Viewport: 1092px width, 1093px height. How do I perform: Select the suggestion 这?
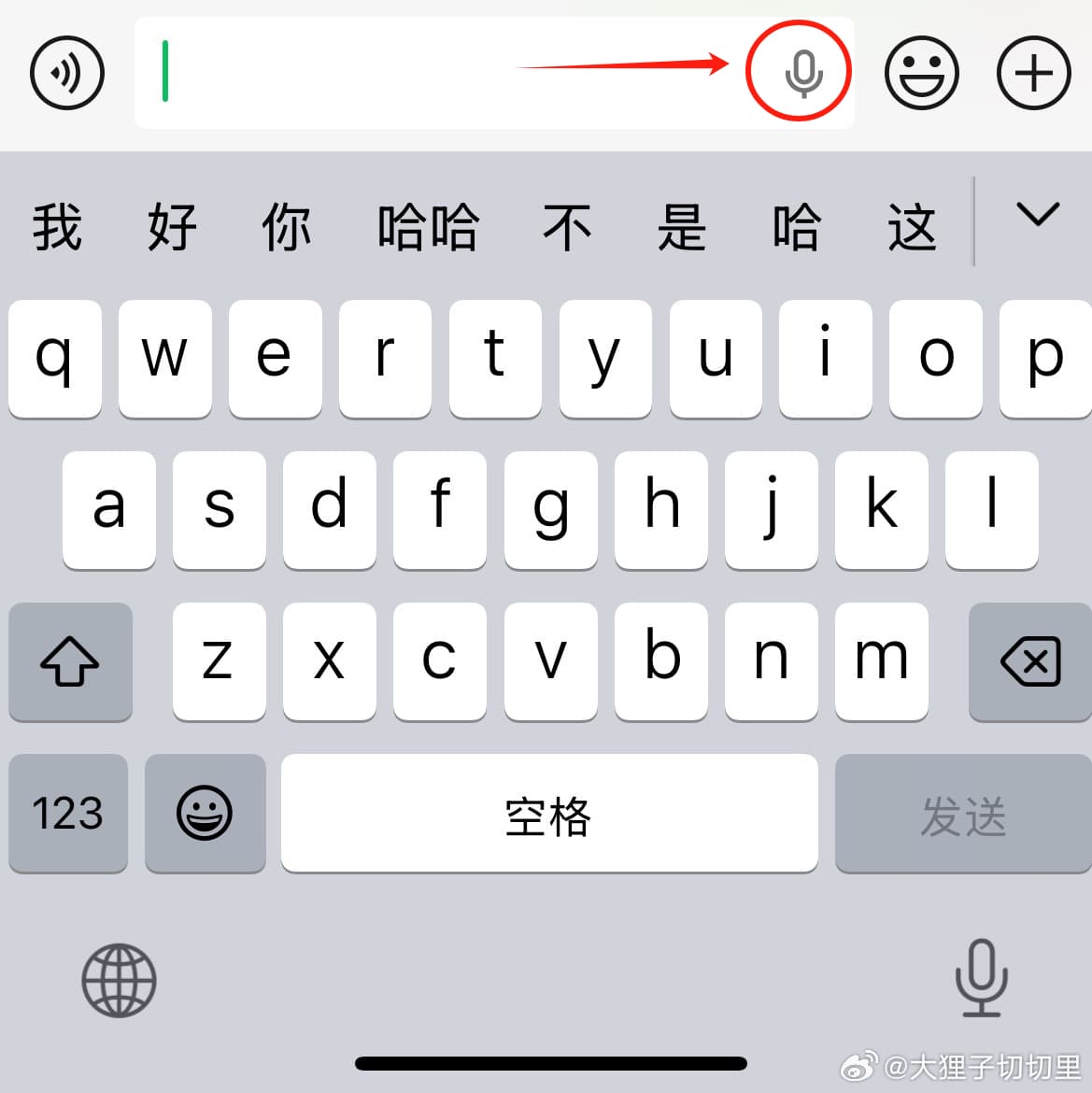[x=911, y=228]
